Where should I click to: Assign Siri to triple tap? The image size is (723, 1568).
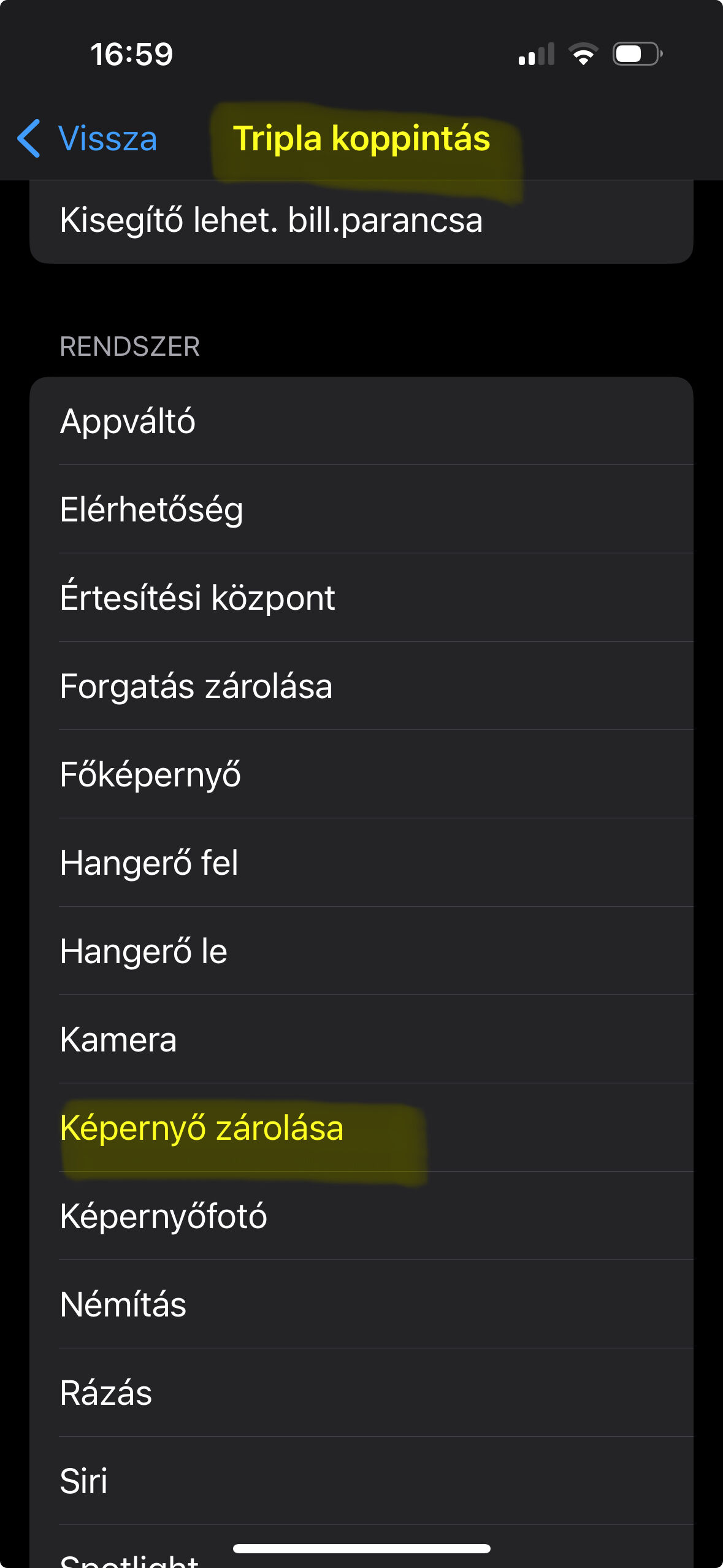point(361,1482)
